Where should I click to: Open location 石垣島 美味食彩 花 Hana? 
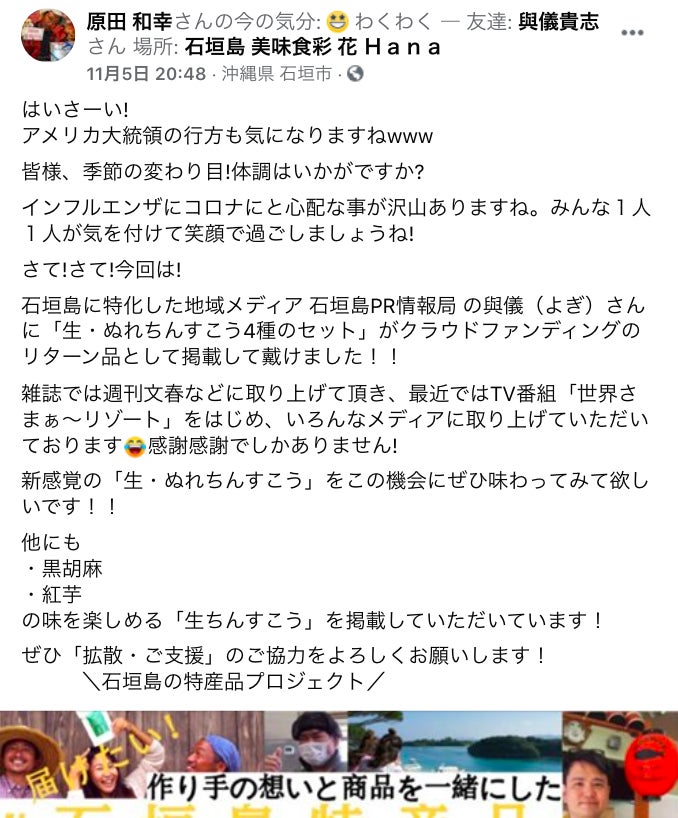click(313, 47)
